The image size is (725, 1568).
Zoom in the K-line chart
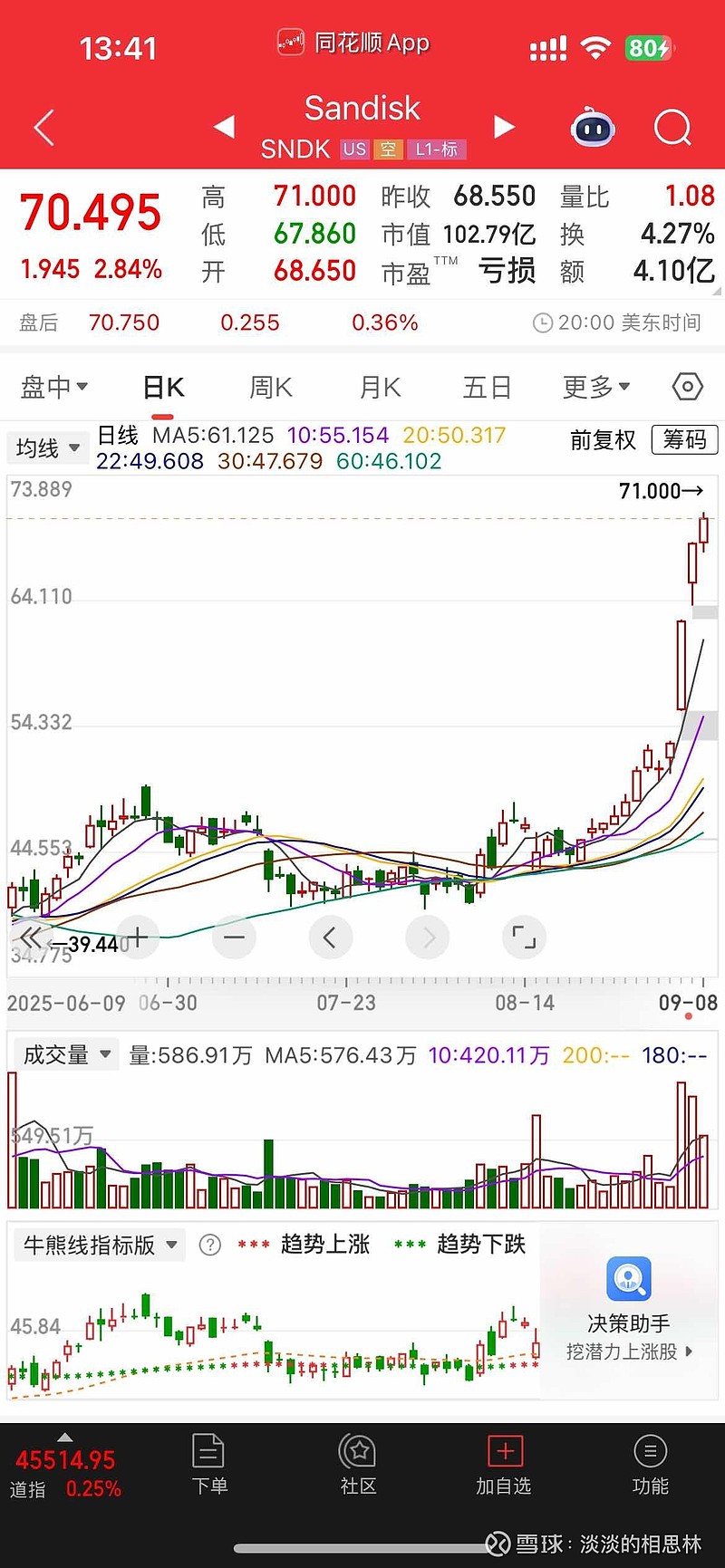point(139,937)
